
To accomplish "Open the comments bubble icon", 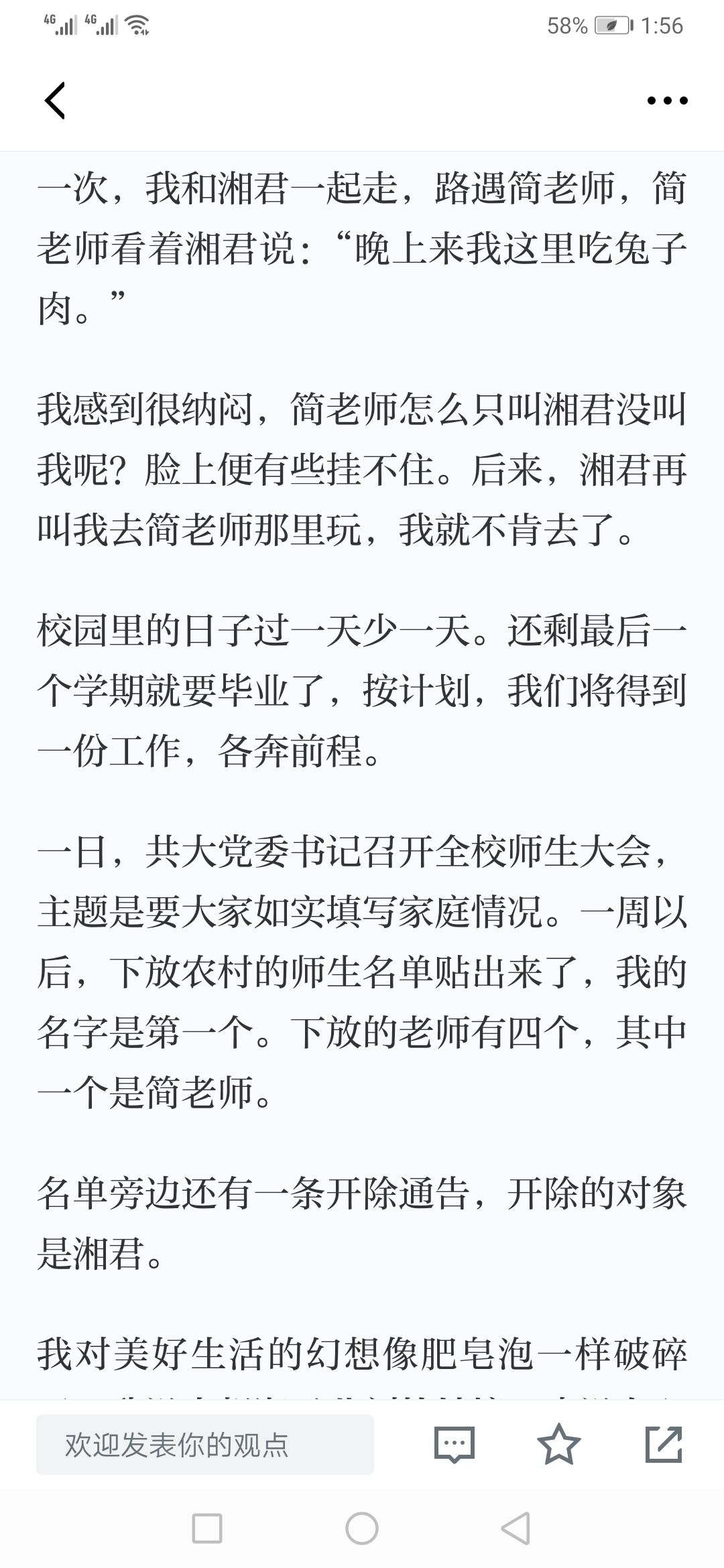I will (455, 1444).
